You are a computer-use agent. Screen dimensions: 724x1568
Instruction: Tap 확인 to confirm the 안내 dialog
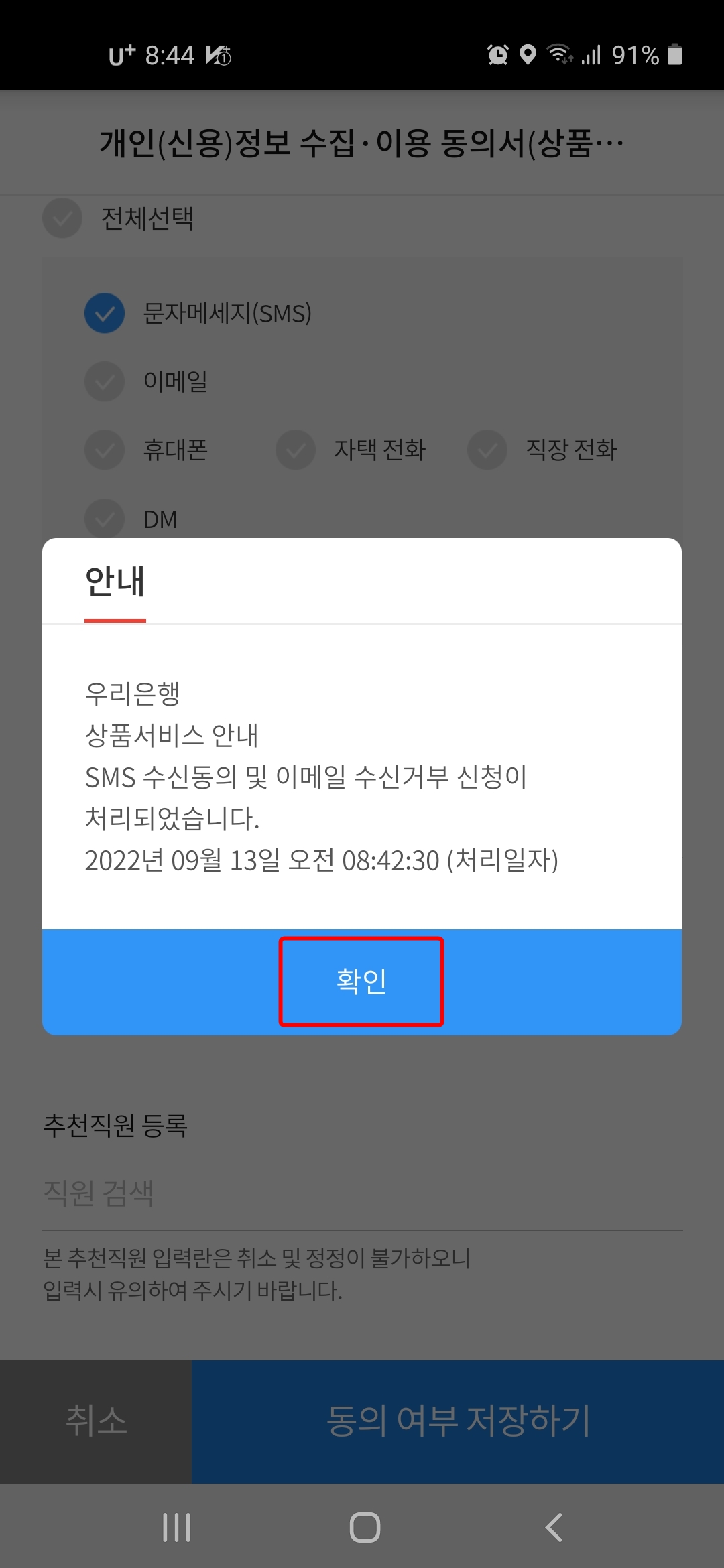coord(362,981)
